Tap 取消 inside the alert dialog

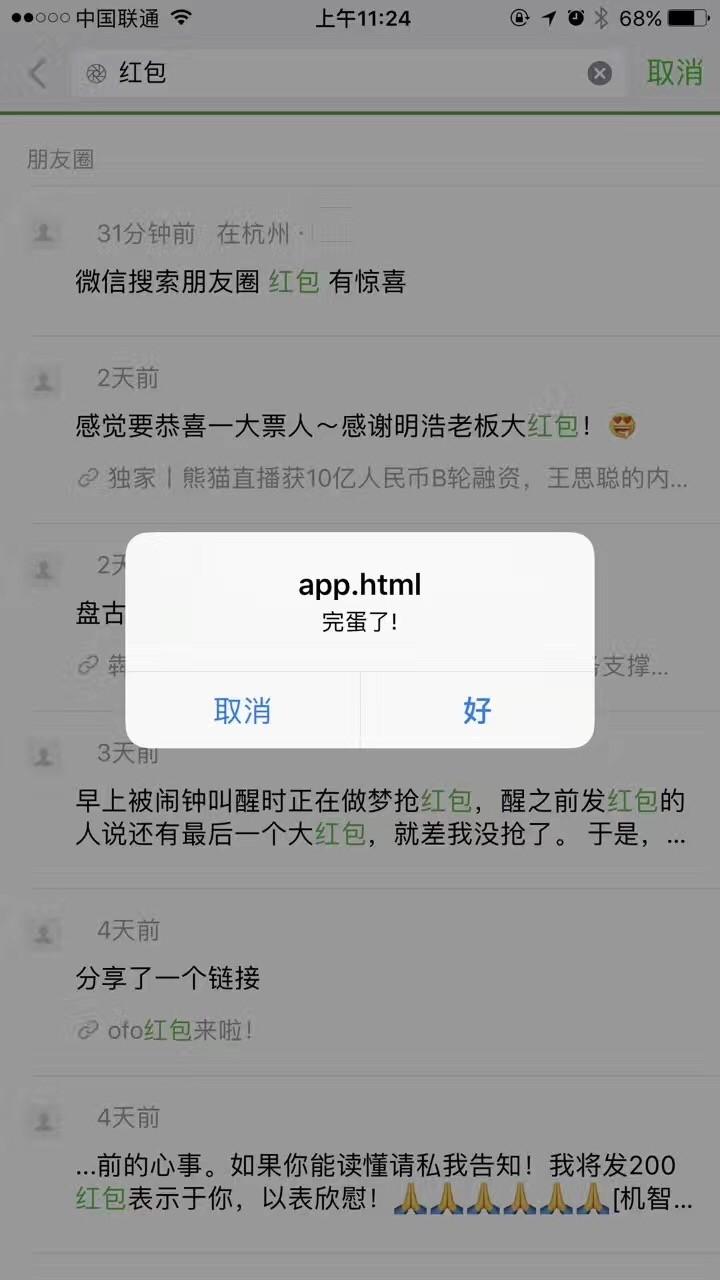243,711
